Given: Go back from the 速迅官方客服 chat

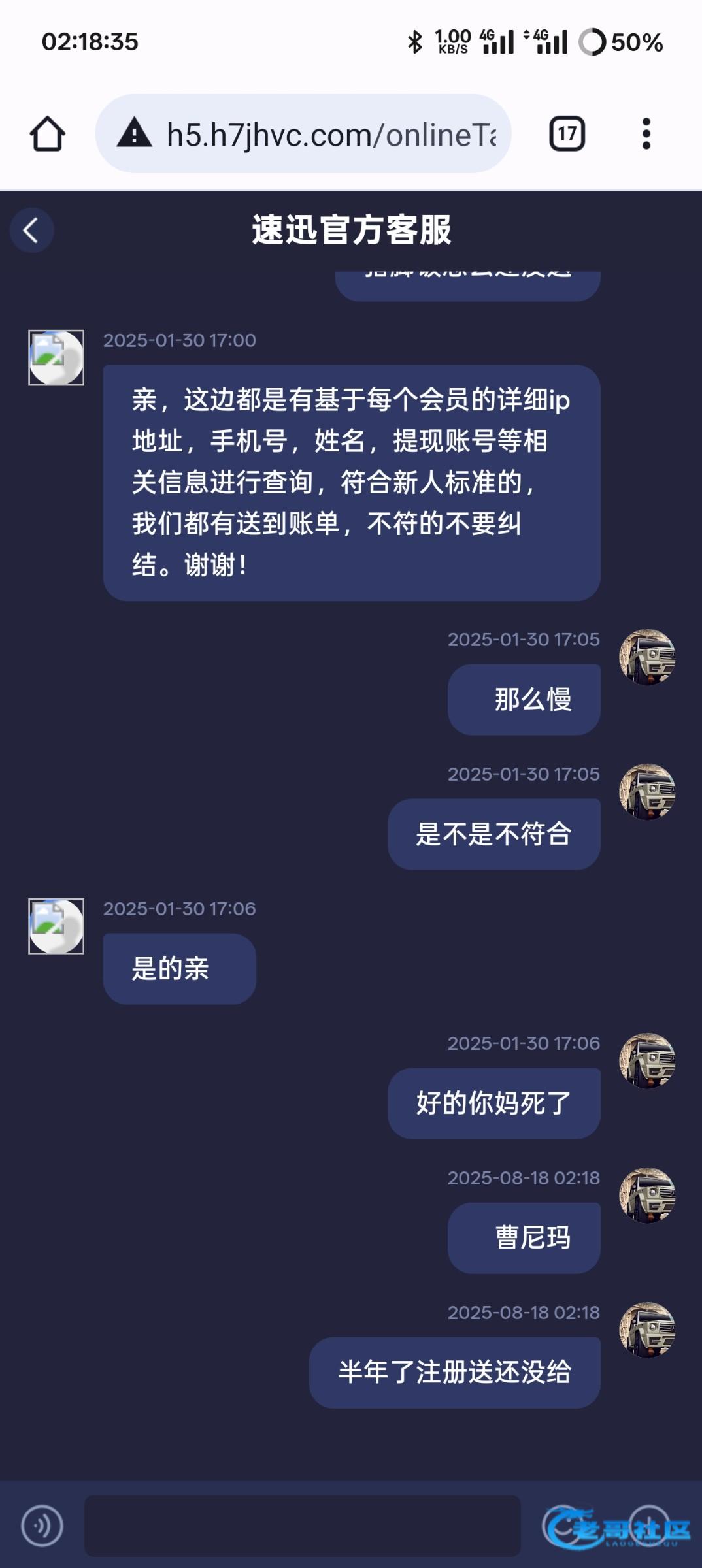Looking at the screenshot, I should pos(31,230).
